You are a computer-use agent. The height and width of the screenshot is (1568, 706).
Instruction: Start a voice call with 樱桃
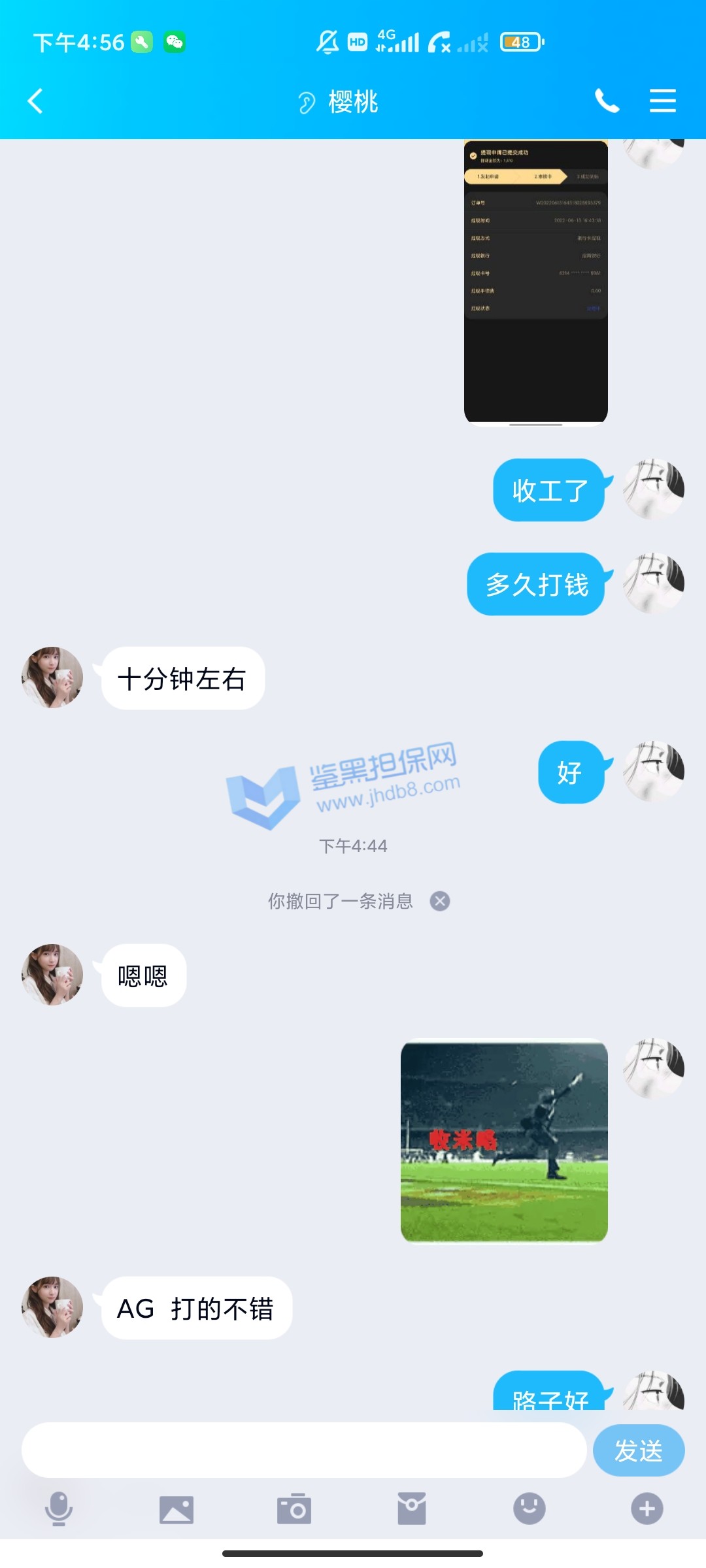click(x=607, y=101)
